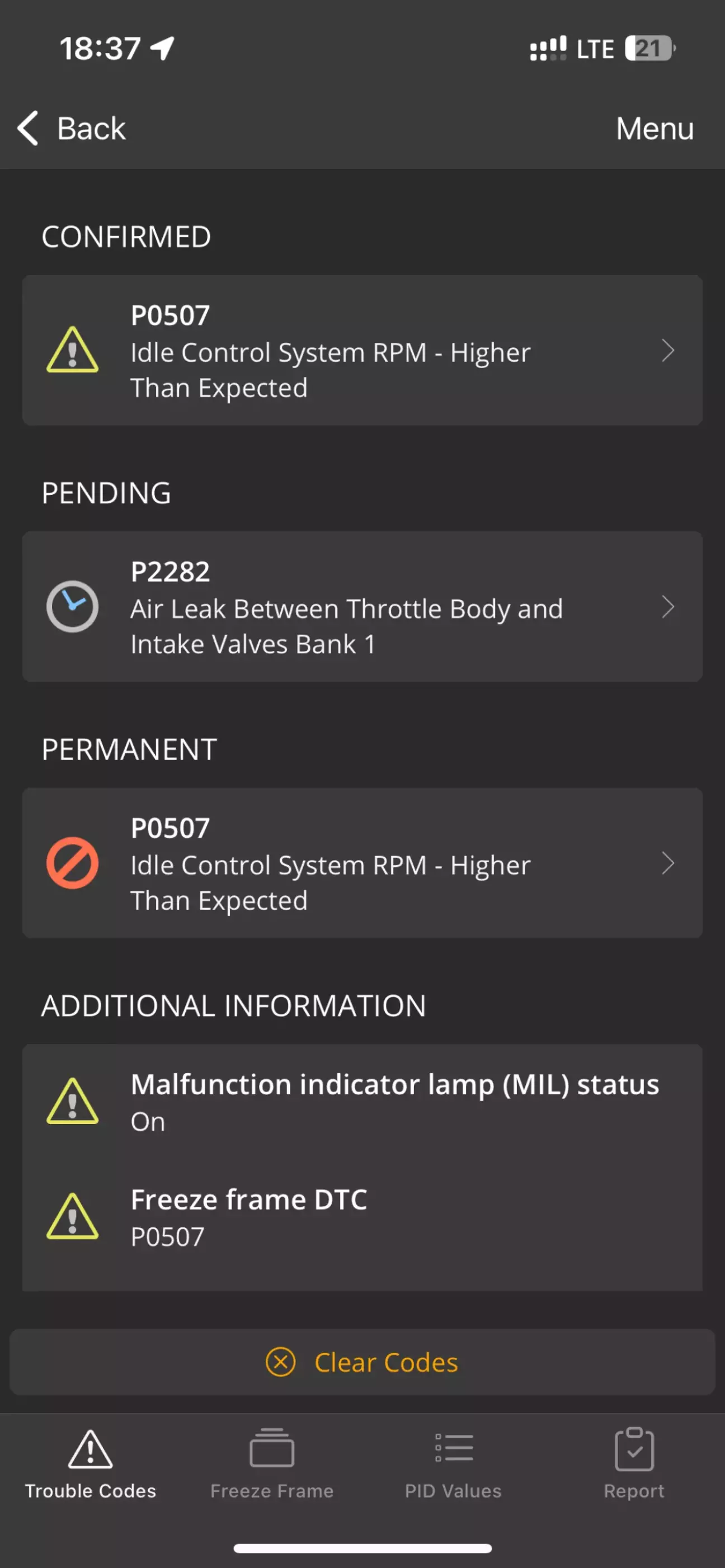Open the confirmed P0507 trouble code
This screenshot has width=725, height=1568.
click(x=362, y=351)
